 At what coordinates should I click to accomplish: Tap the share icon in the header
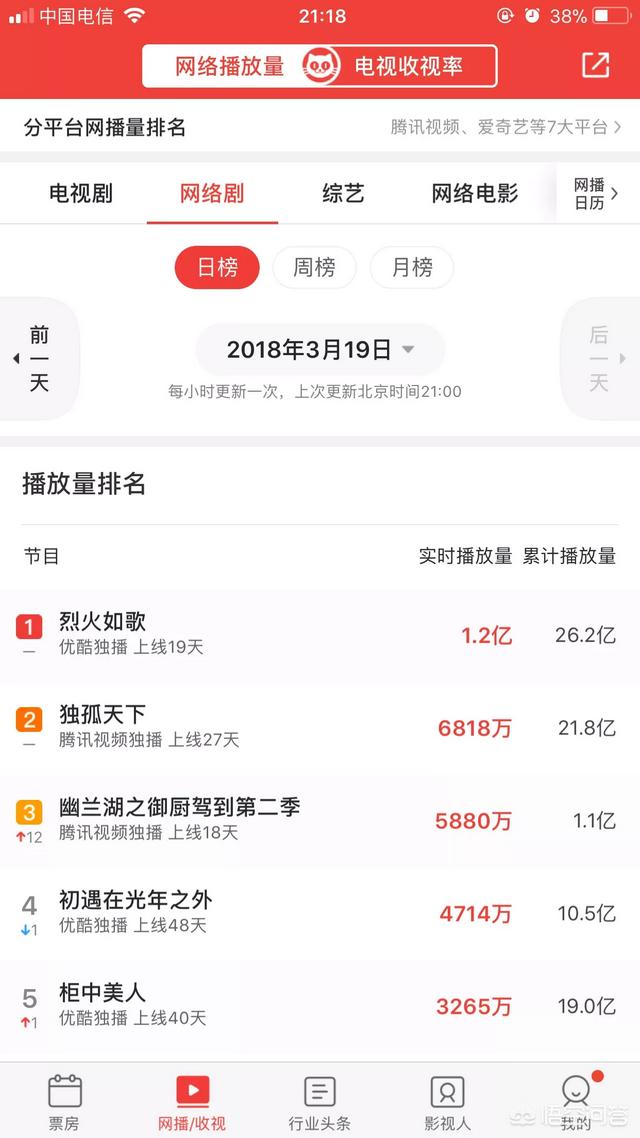[596, 66]
